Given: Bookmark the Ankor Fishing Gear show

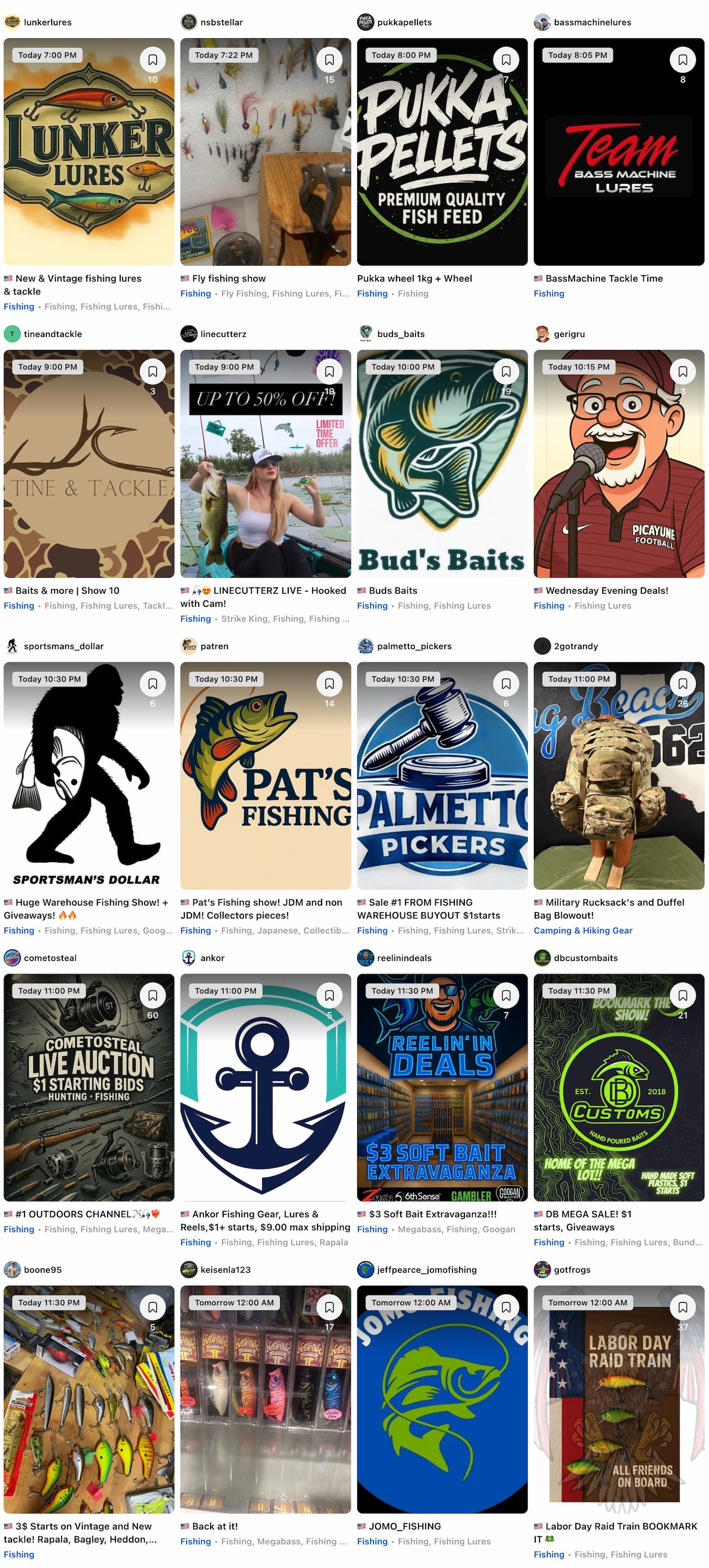Looking at the screenshot, I should click(329, 995).
